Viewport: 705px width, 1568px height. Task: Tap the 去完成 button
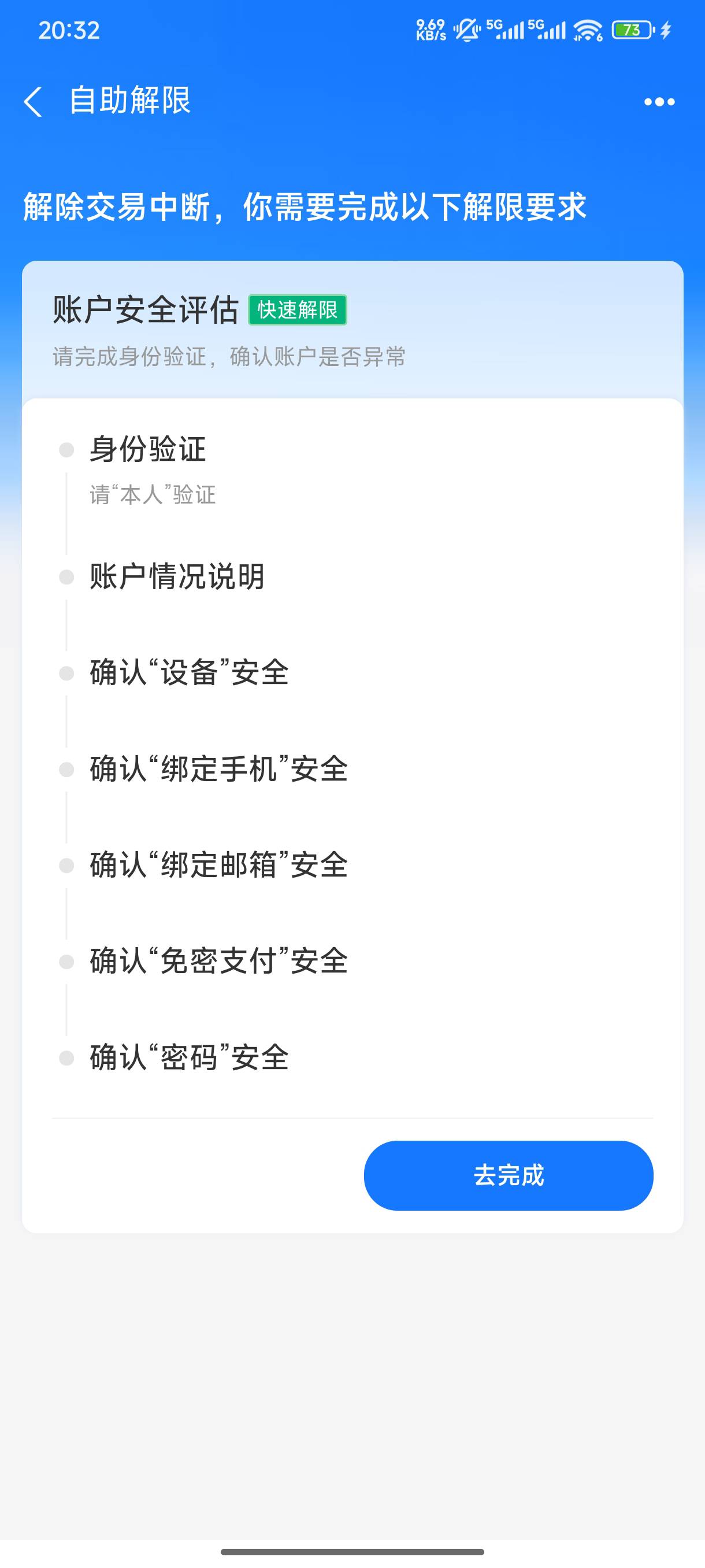[509, 1175]
